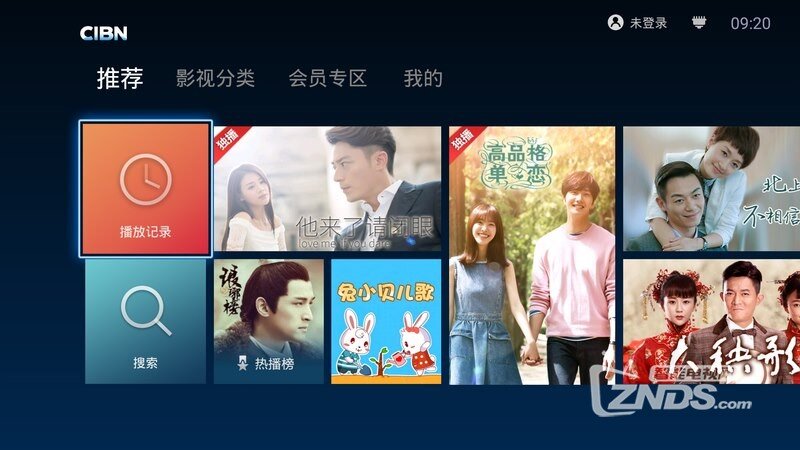Viewport: 800px width, 450px height.
Task: Open the 北上广不相信 drama poster
Action: (x=711, y=188)
